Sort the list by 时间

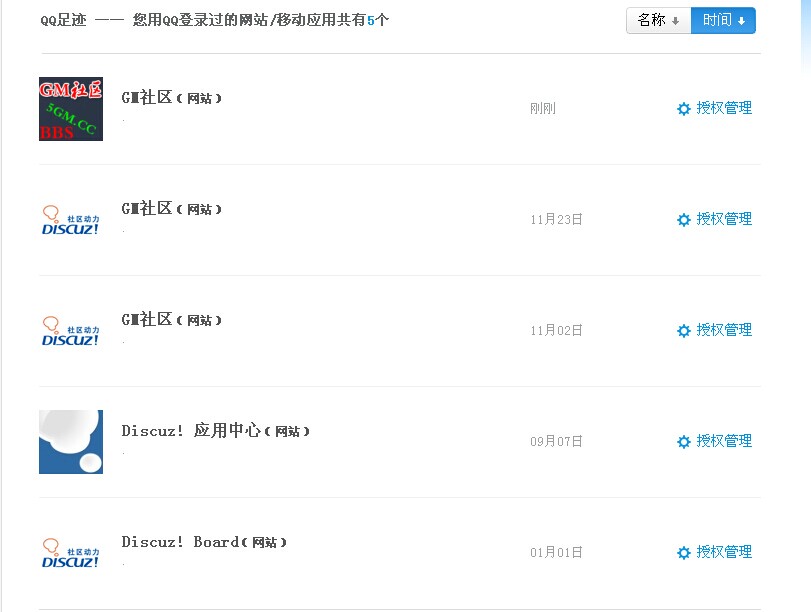coord(723,21)
